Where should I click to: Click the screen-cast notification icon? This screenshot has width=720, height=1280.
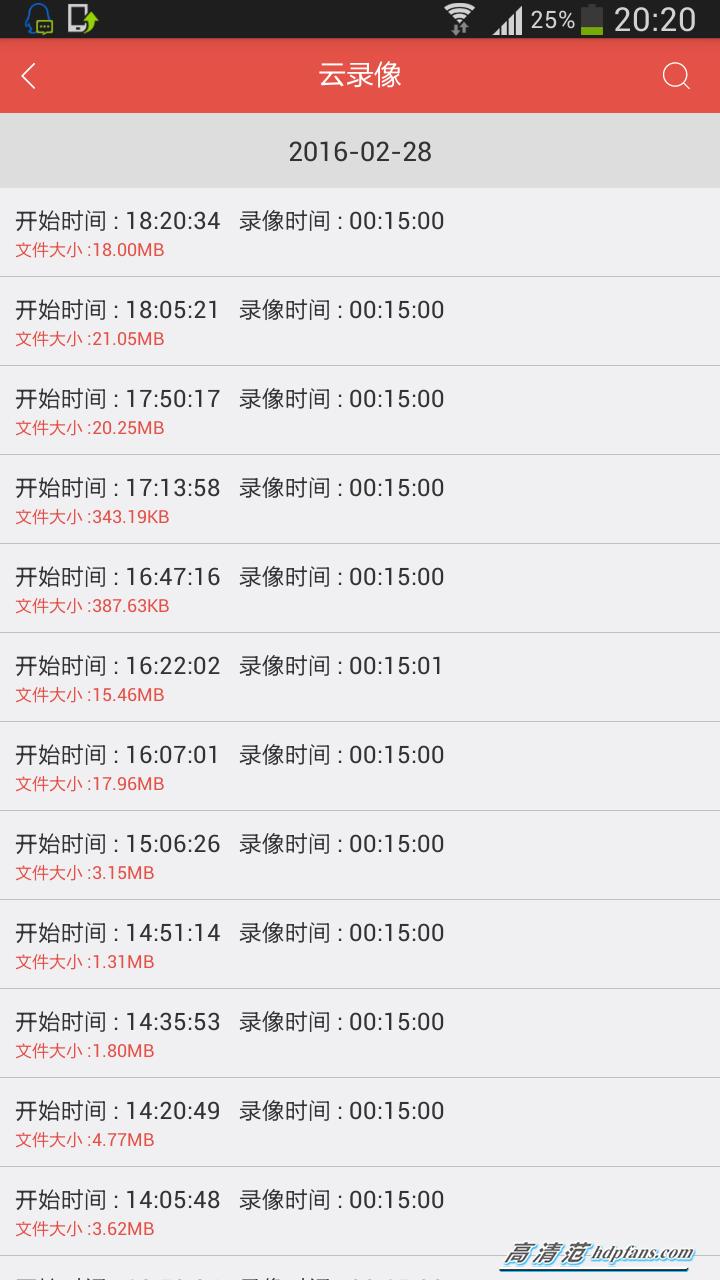point(80,17)
